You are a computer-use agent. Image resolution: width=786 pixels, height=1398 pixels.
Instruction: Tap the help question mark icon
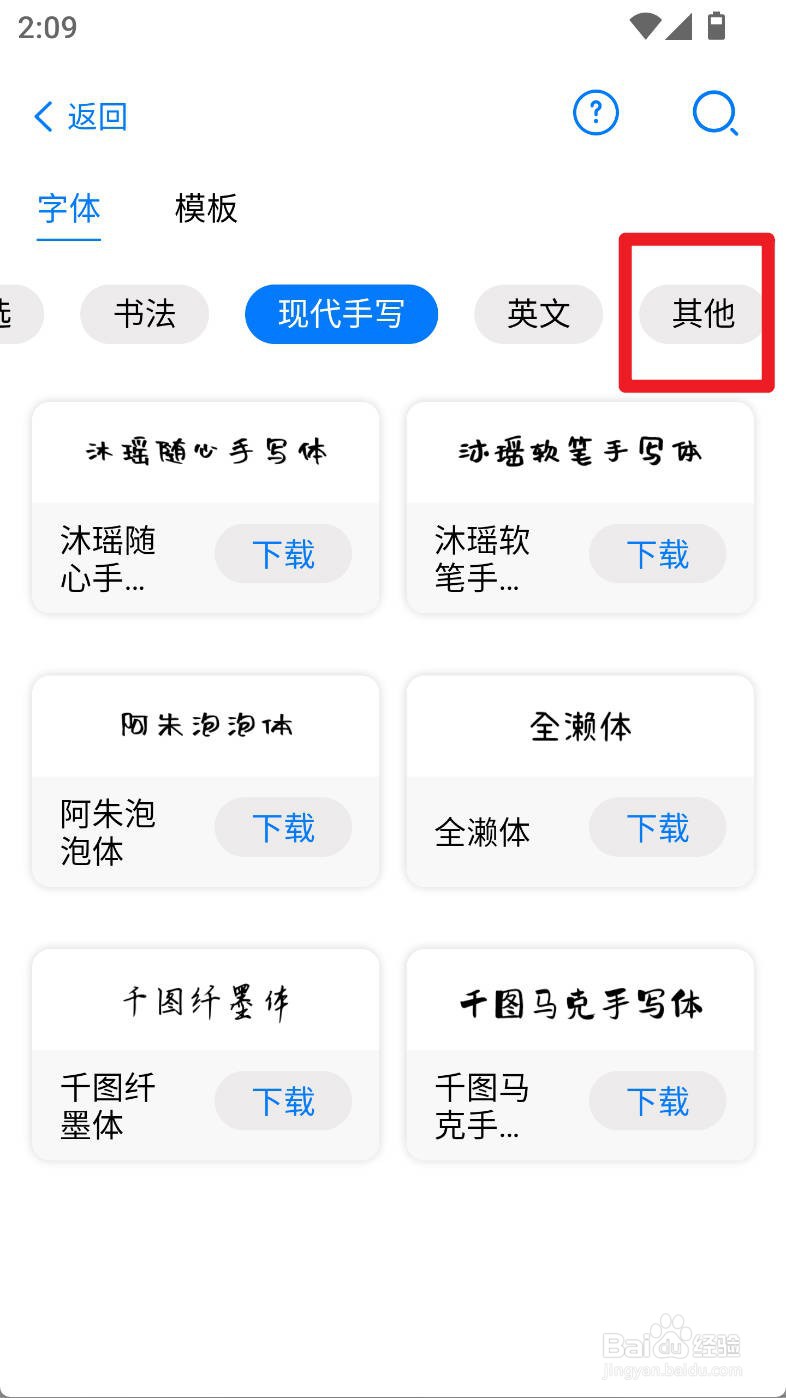coord(595,113)
